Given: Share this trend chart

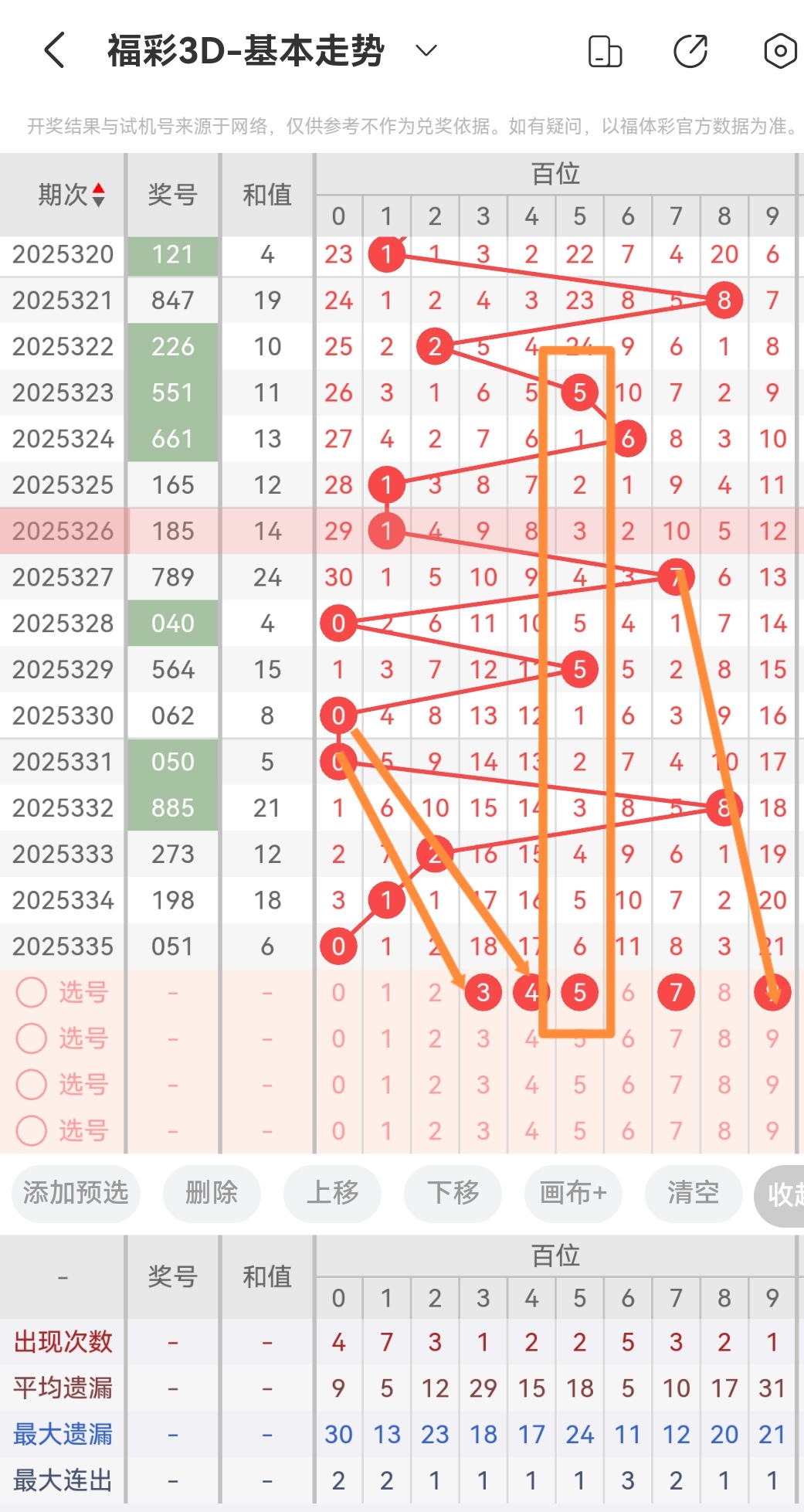Looking at the screenshot, I should coord(690,52).
